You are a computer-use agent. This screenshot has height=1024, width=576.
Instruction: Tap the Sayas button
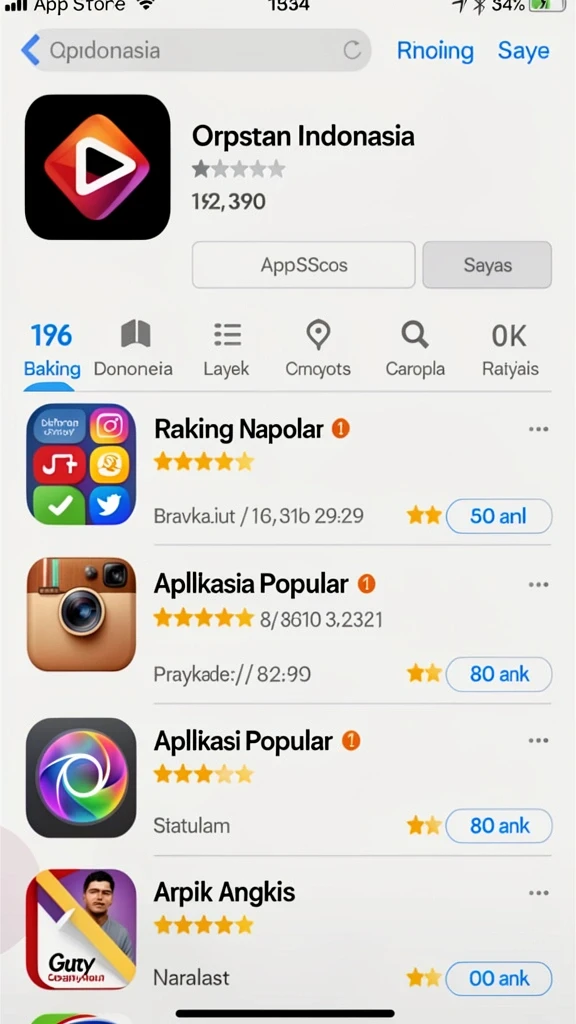pos(487,264)
